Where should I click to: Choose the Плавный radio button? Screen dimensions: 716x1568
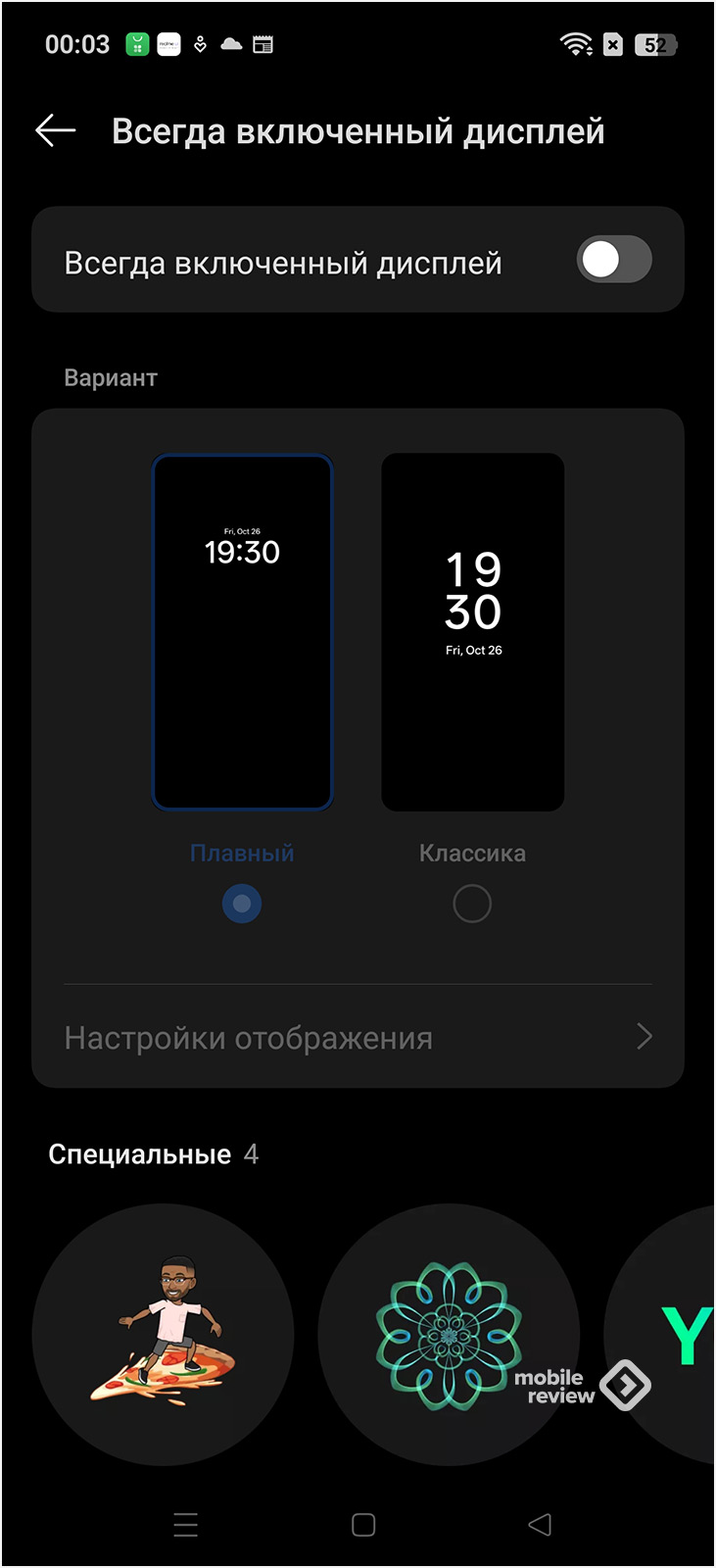pyautogui.click(x=242, y=904)
